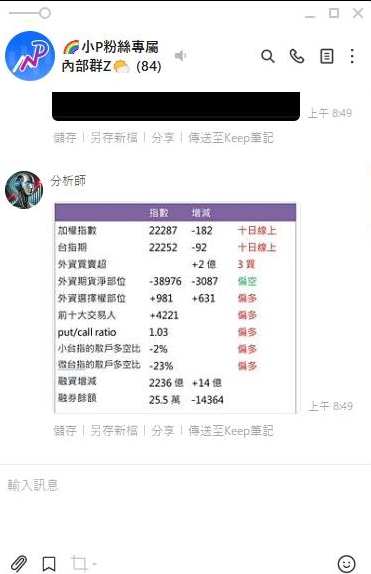Maximize the chat window
This screenshot has width=371, height=574.
point(334,13)
